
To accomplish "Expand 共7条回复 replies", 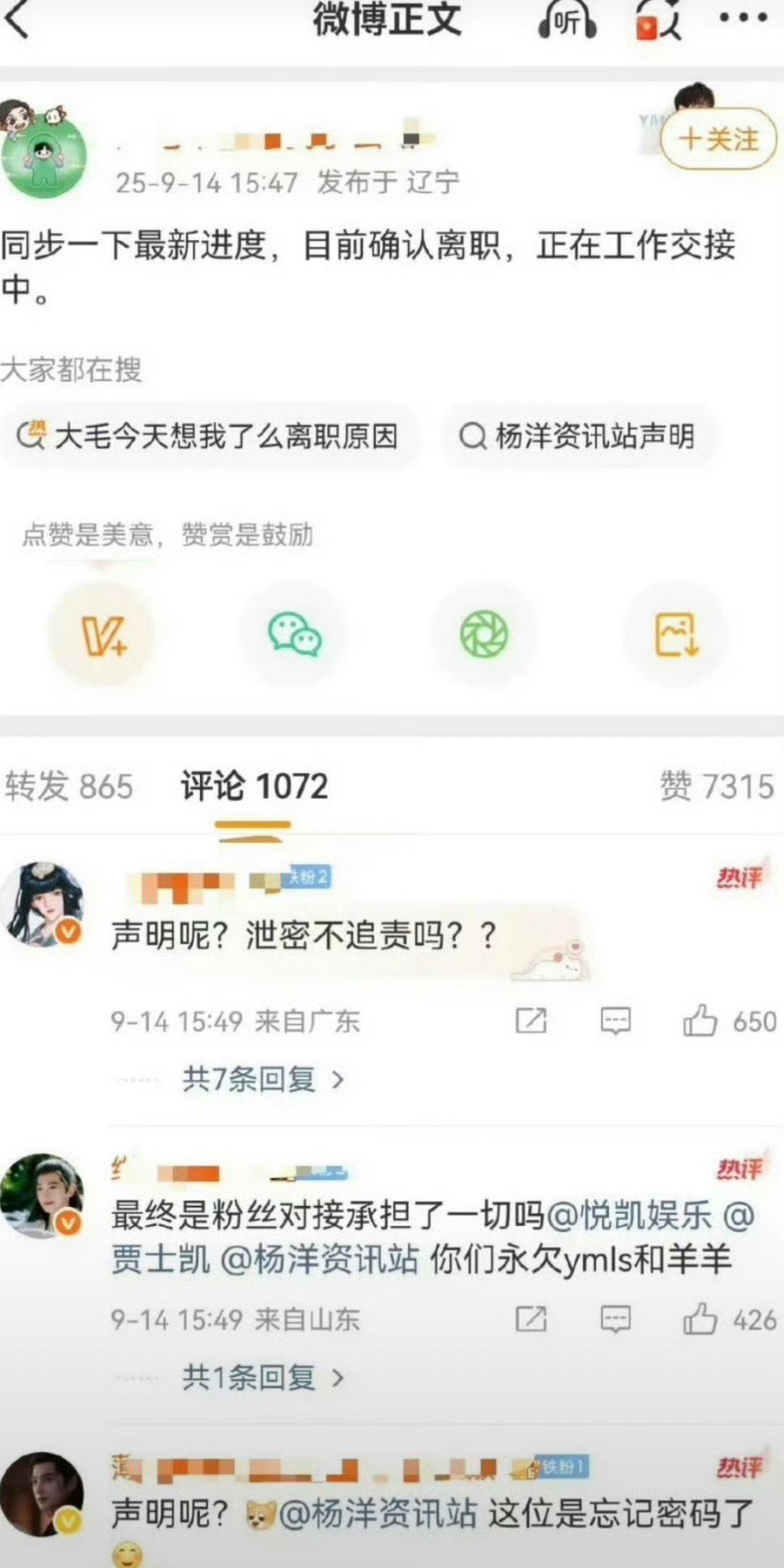I will coord(264,1079).
